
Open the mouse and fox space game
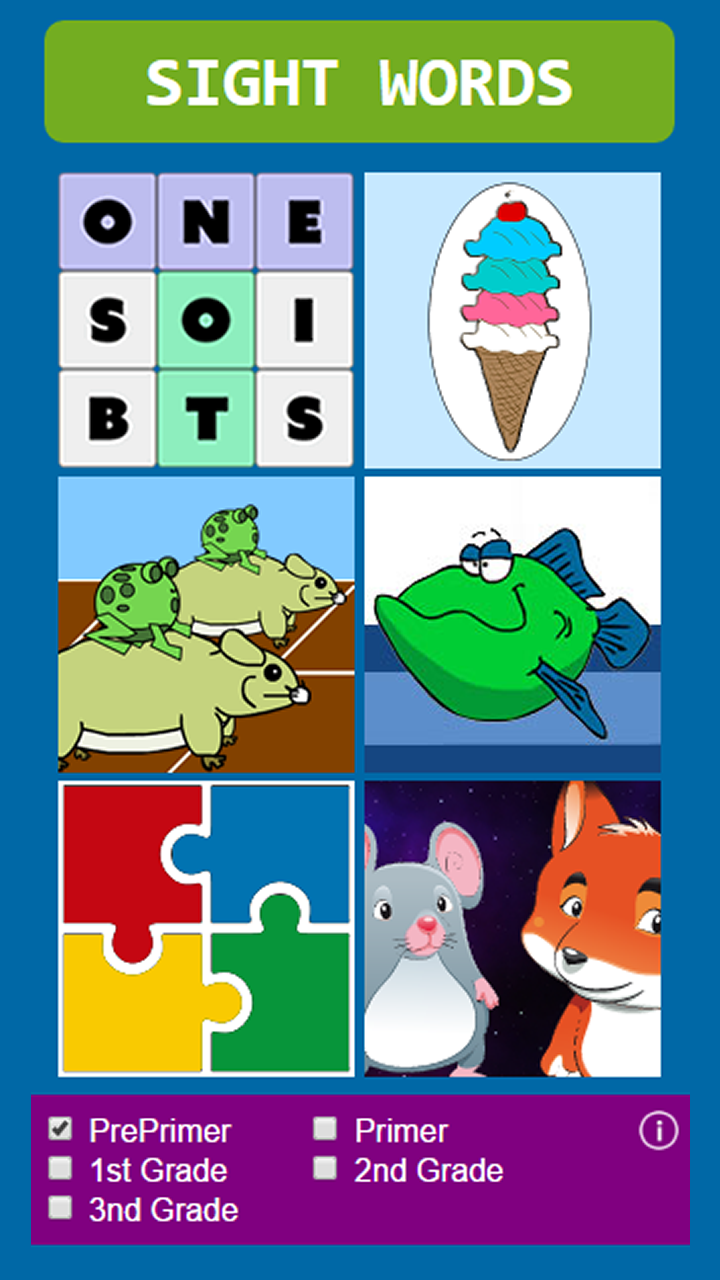tap(512, 928)
